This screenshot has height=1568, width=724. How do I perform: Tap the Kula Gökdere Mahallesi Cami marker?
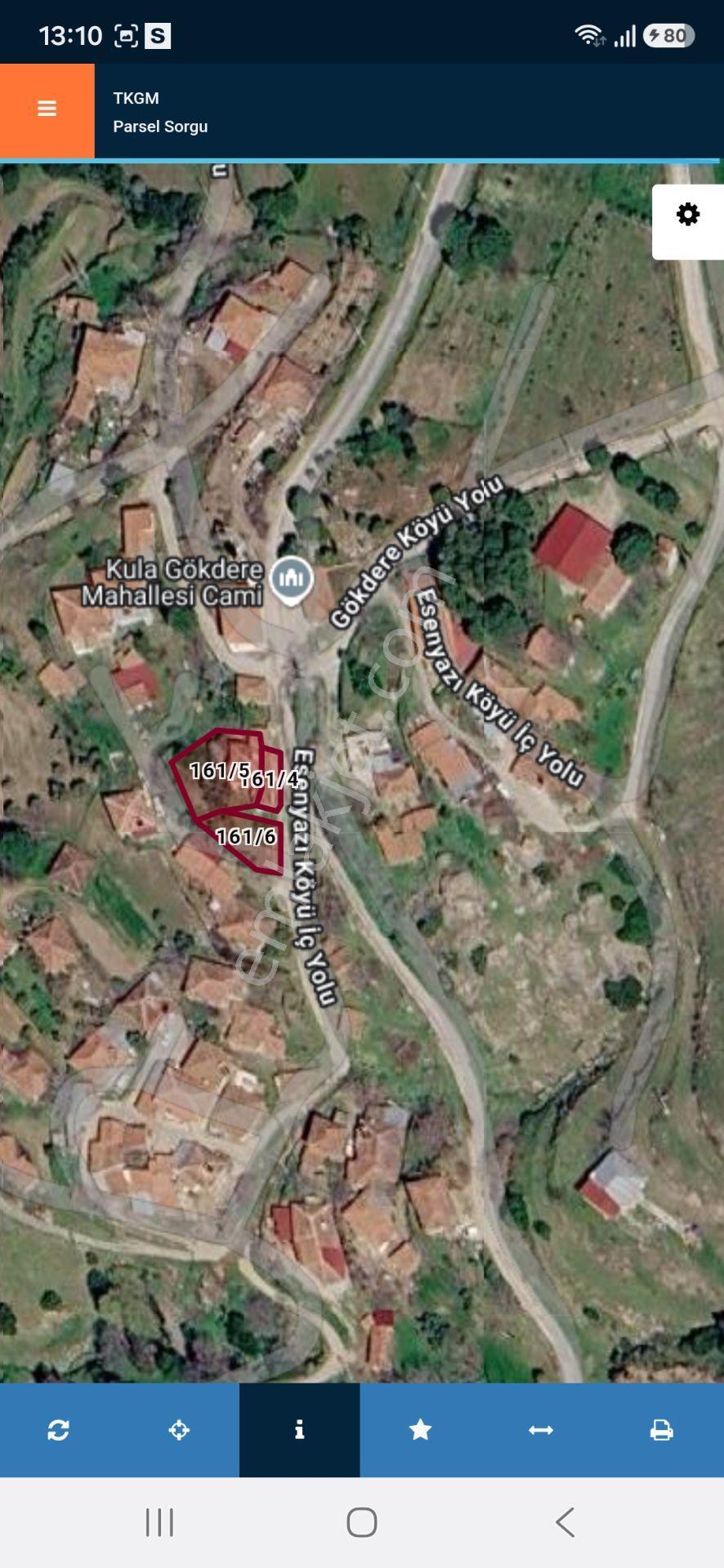click(x=291, y=581)
